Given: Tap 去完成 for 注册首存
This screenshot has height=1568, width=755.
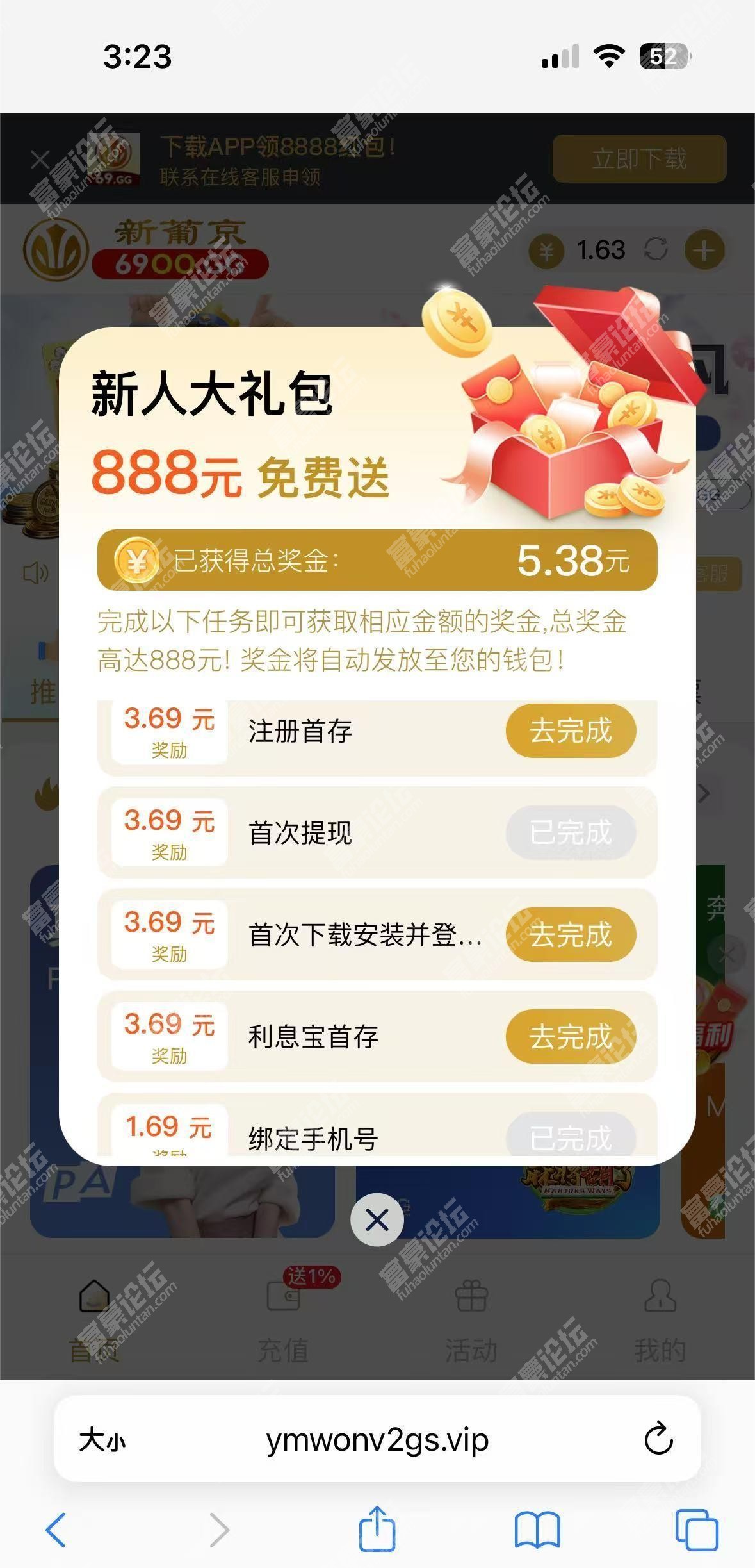Looking at the screenshot, I should click(x=570, y=730).
